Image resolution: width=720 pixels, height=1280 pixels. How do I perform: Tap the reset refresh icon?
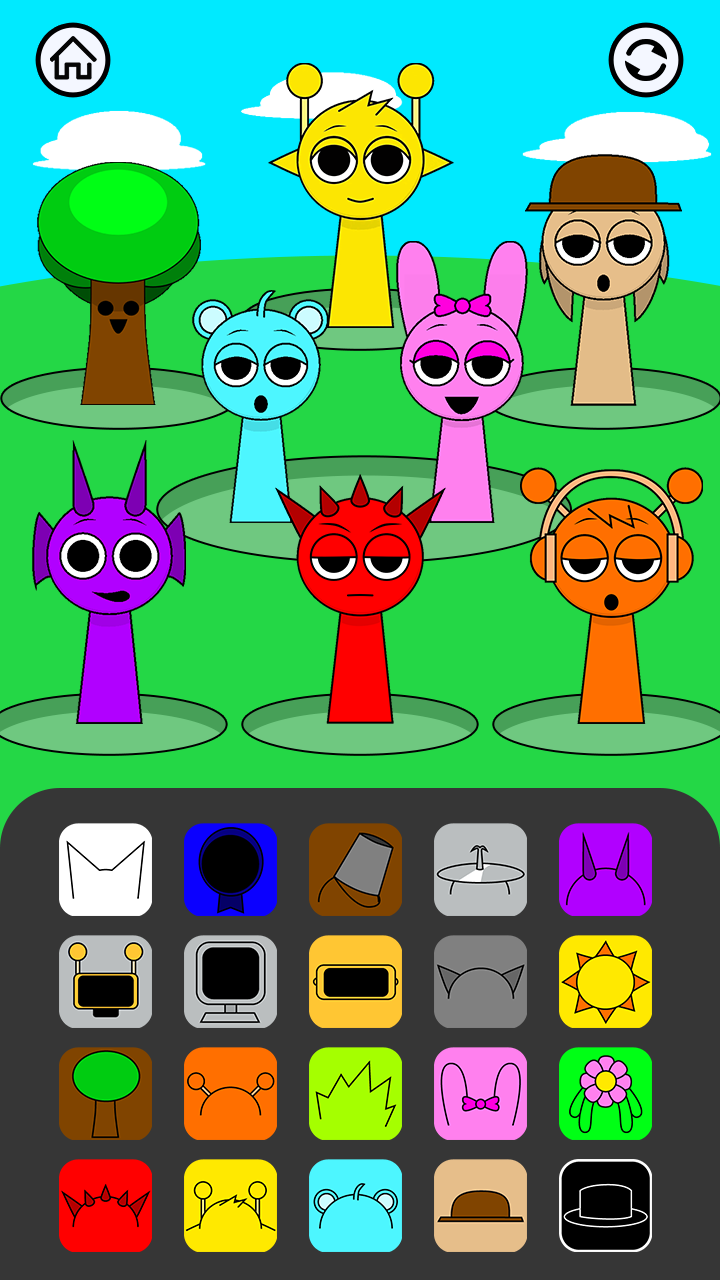(x=646, y=60)
